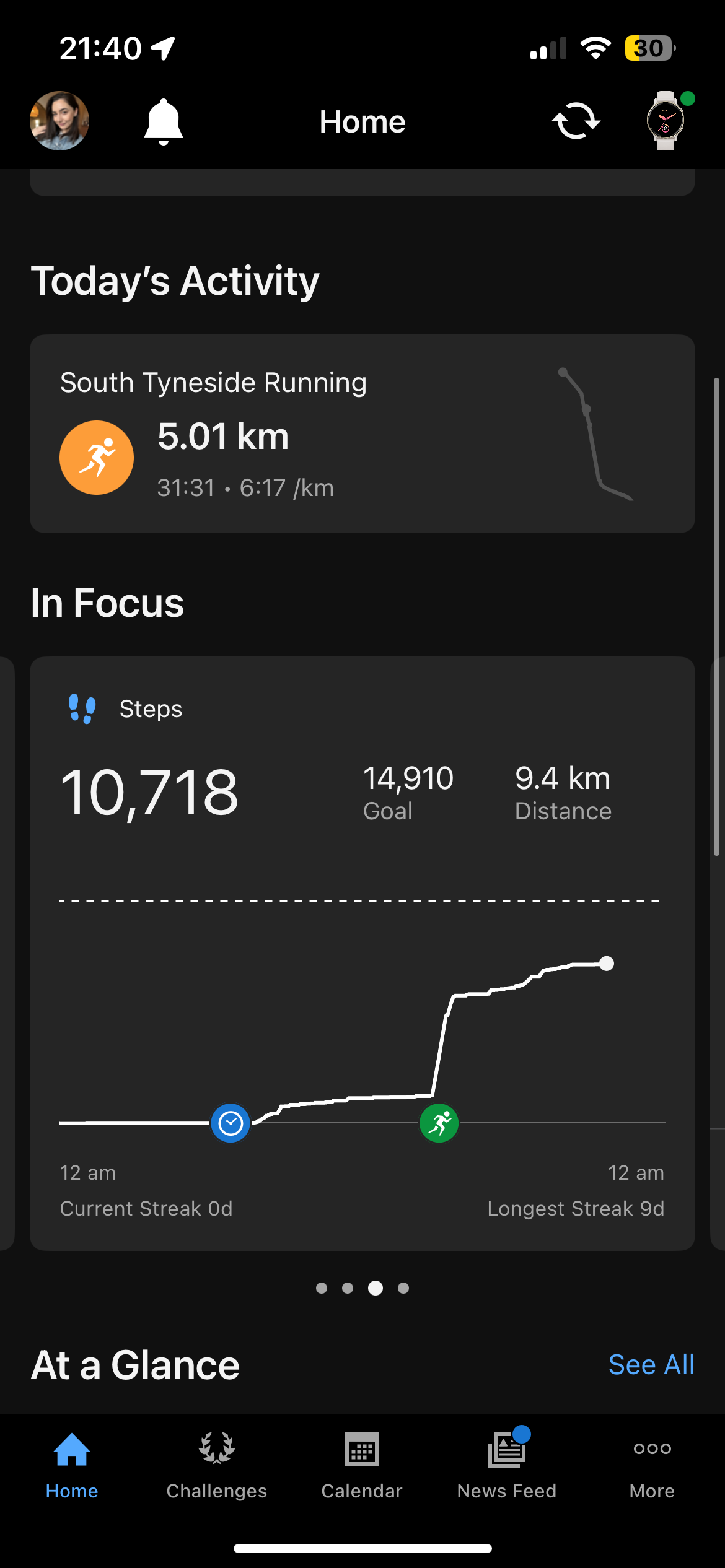Tap the running marker on steps graph
This screenshot has height=1568, width=725.
[x=439, y=1123]
